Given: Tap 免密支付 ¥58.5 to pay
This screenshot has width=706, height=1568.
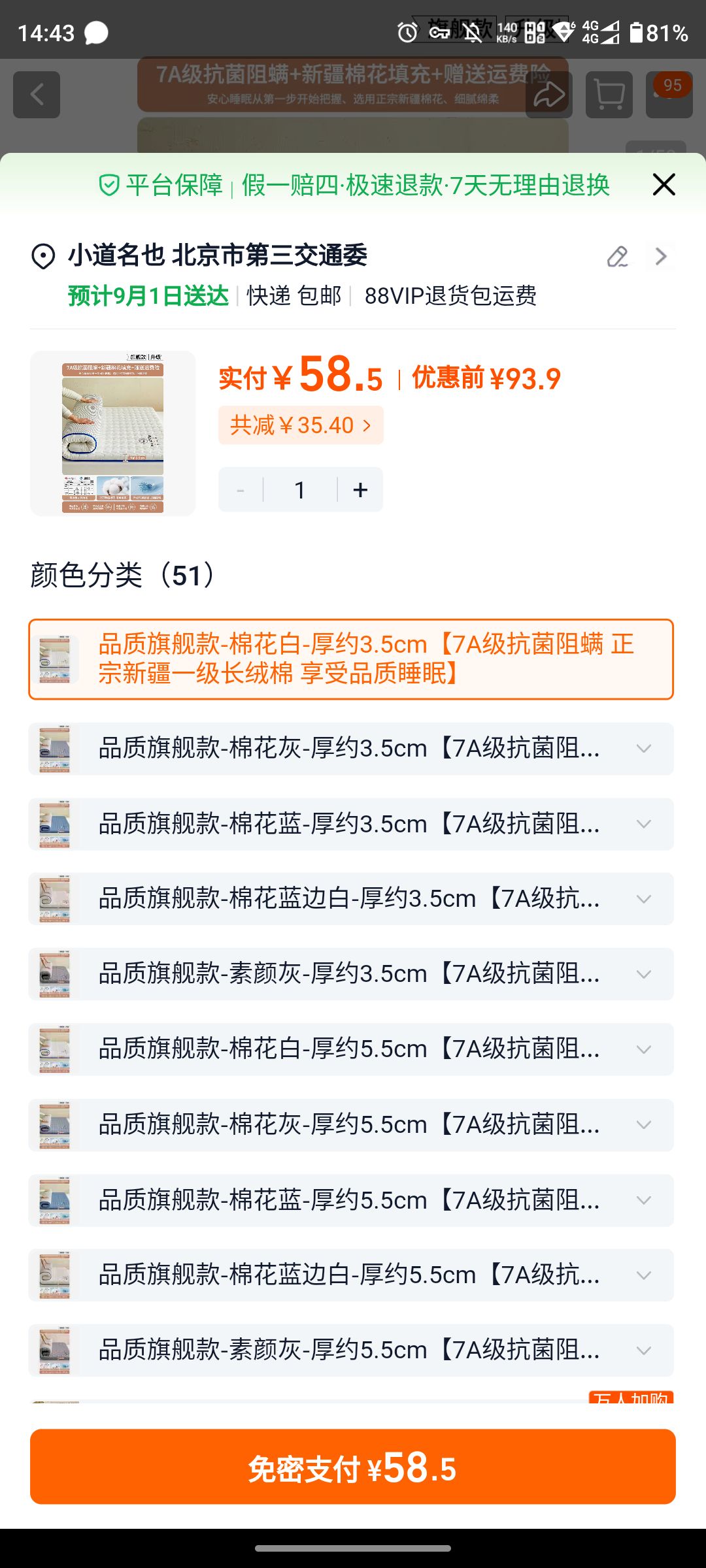Looking at the screenshot, I should click(x=353, y=1467).
